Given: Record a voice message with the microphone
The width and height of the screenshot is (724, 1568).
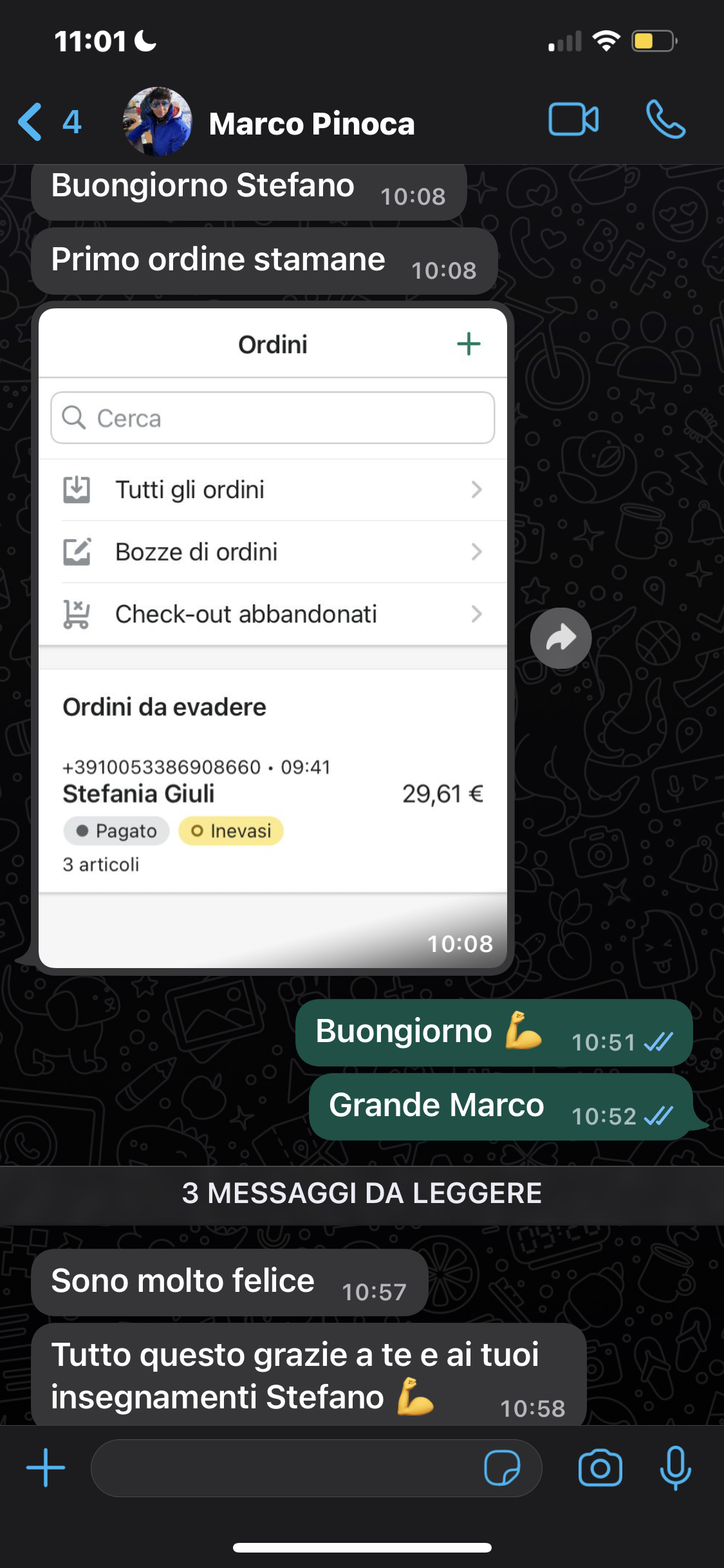Looking at the screenshot, I should click(x=675, y=1468).
